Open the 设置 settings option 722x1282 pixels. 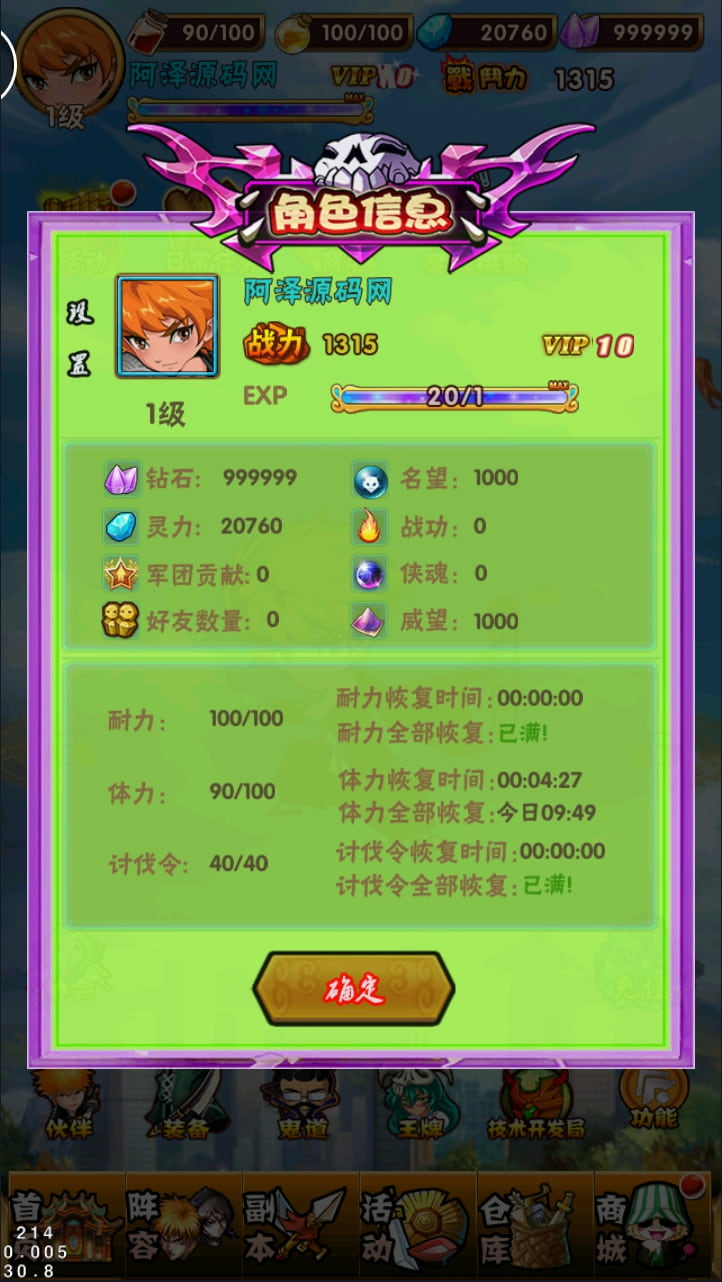(x=79, y=340)
